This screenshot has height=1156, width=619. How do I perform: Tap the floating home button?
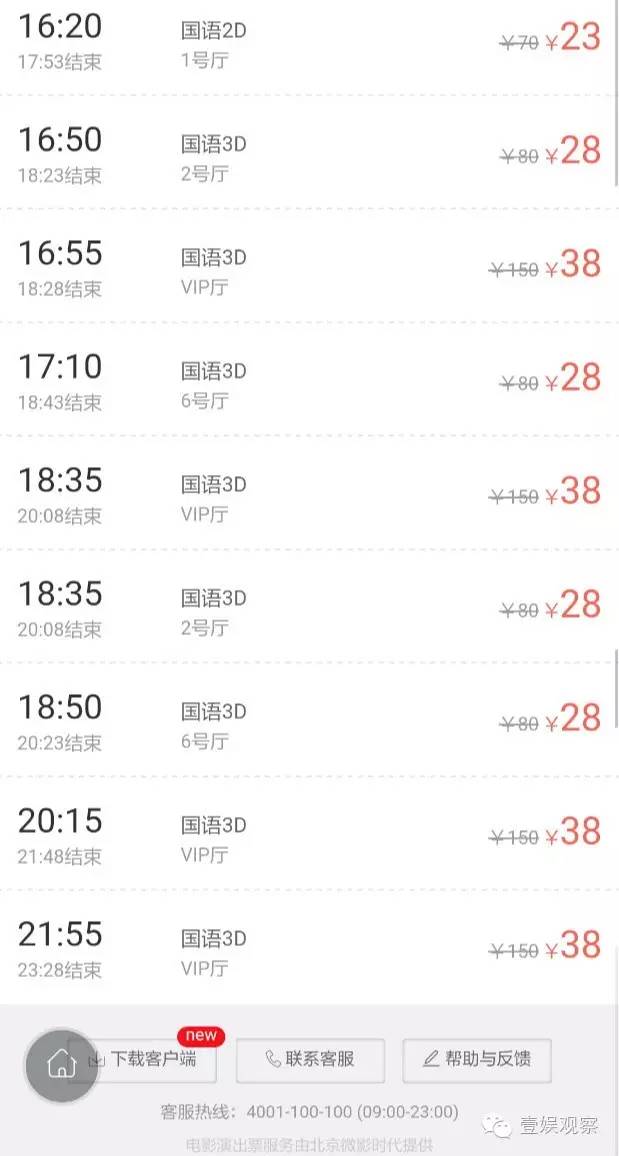pos(62,1065)
